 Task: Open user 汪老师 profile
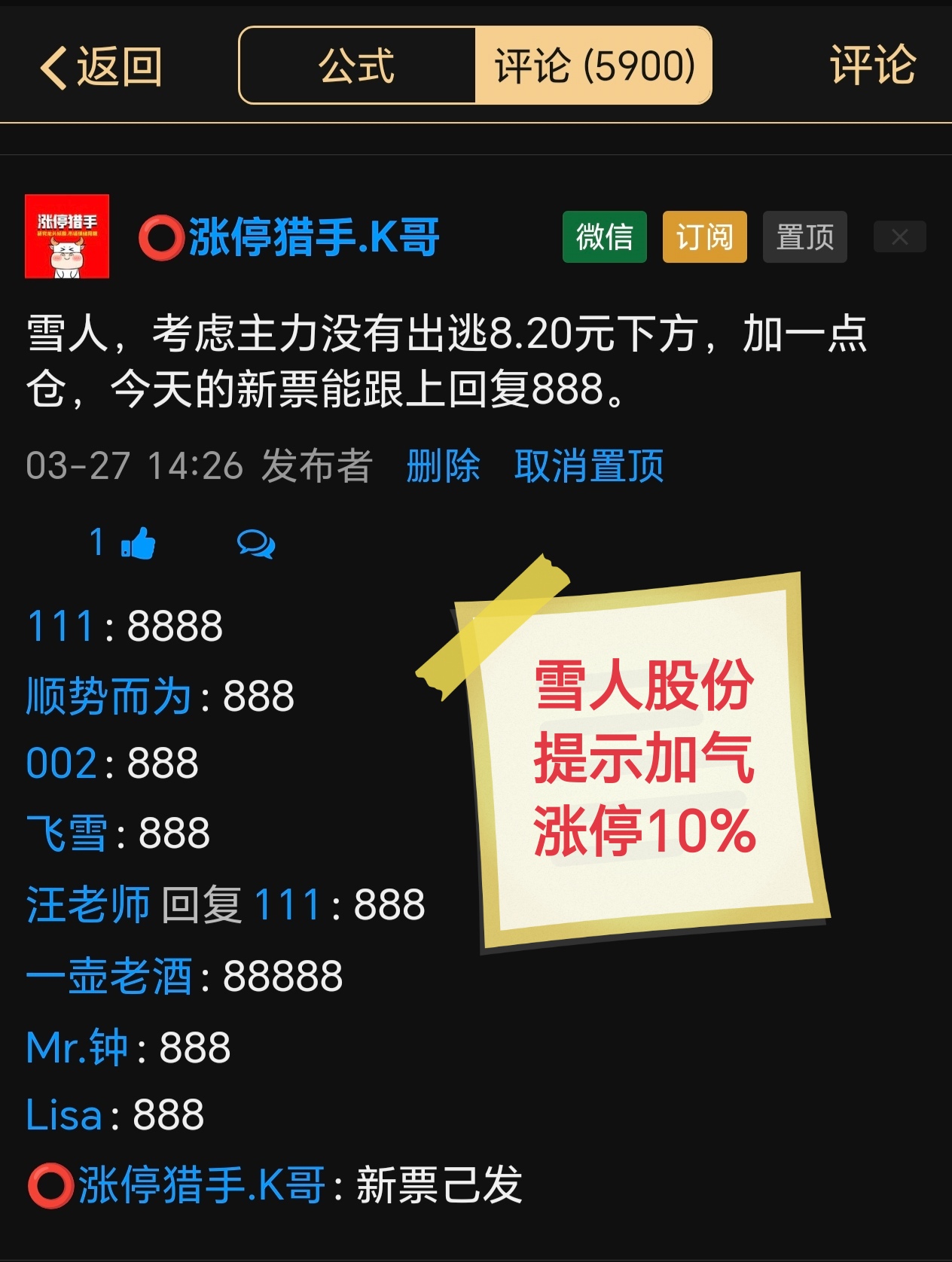click(x=88, y=904)
